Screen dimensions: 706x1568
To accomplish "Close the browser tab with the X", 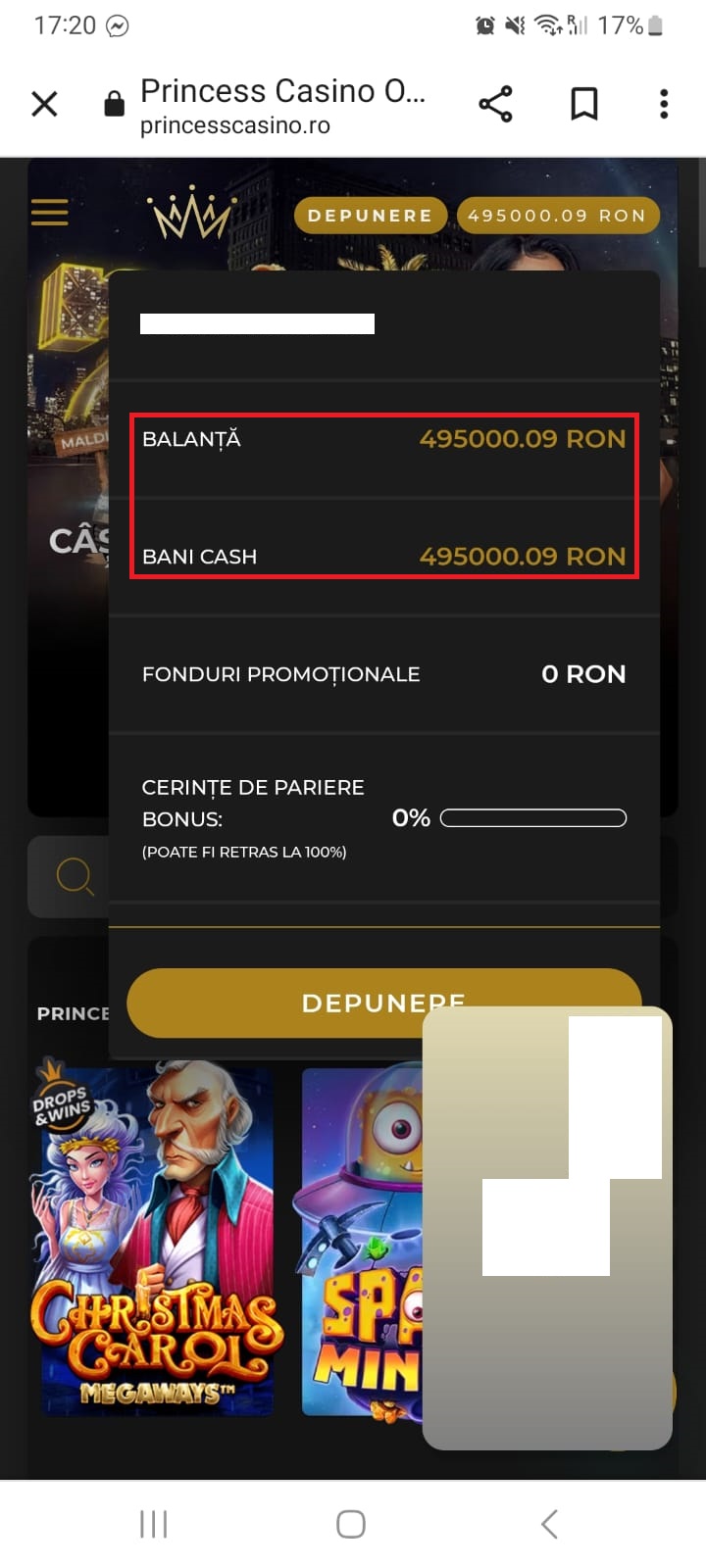I will pos(45,104).
